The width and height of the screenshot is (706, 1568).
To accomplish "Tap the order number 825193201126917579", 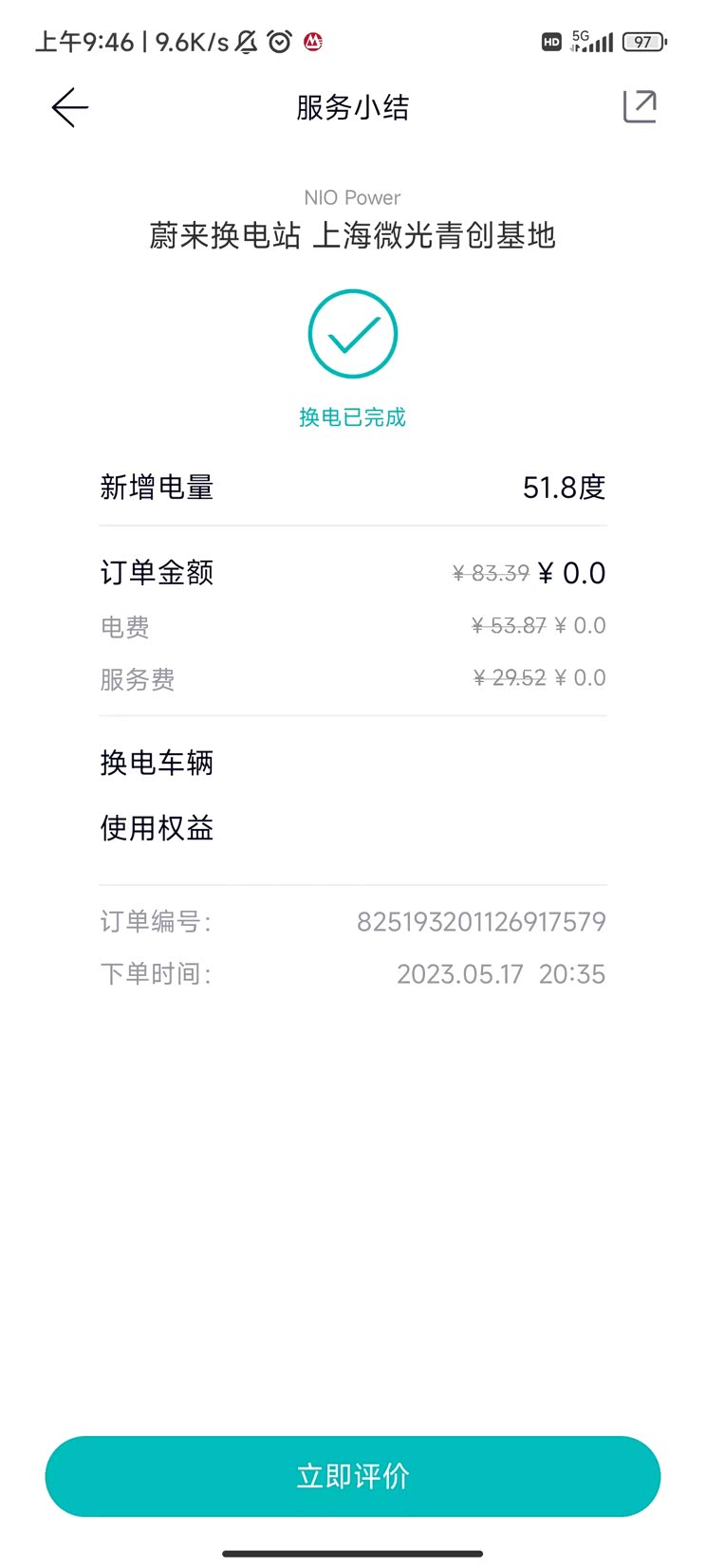I will click(482, 921).
